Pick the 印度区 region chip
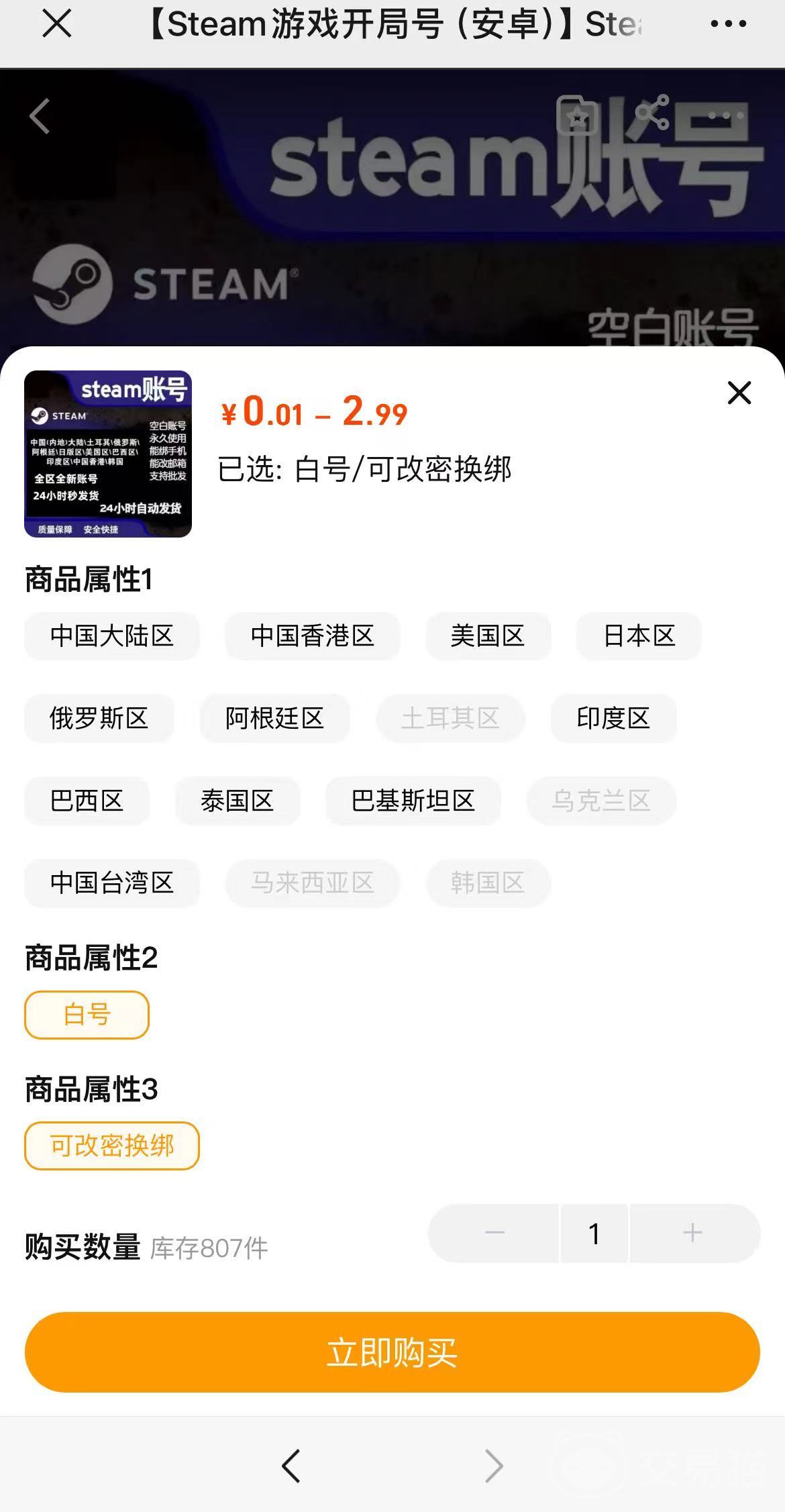This screenshot has width=785, height=1512. (x=613, y=718)
